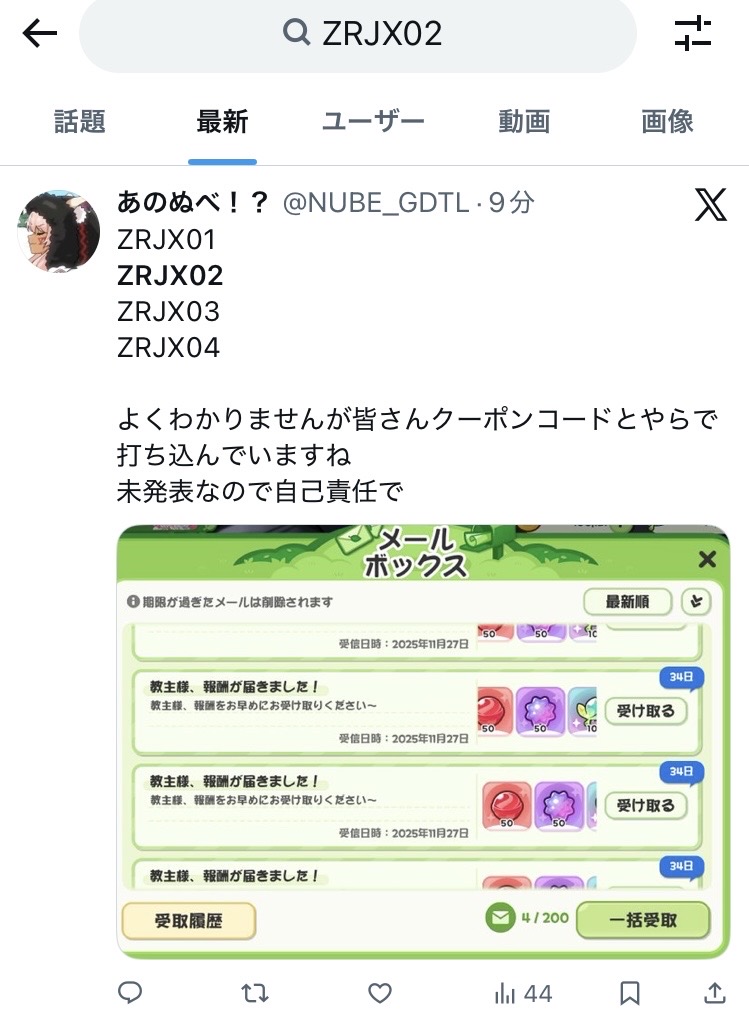Image resolution: width=749 pixels, height=1027 pixels.
Task: Select the 最新 tab
Action: [222, 122]
